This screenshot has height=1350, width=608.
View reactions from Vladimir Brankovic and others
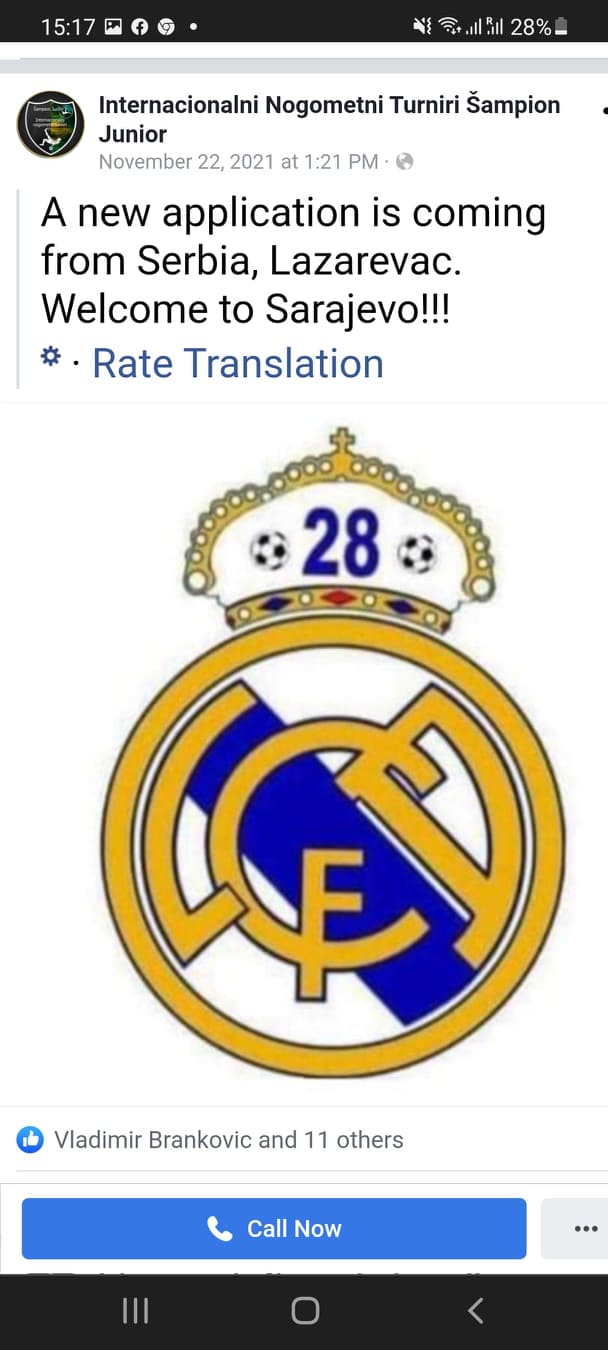click(x=228, y=1139)
